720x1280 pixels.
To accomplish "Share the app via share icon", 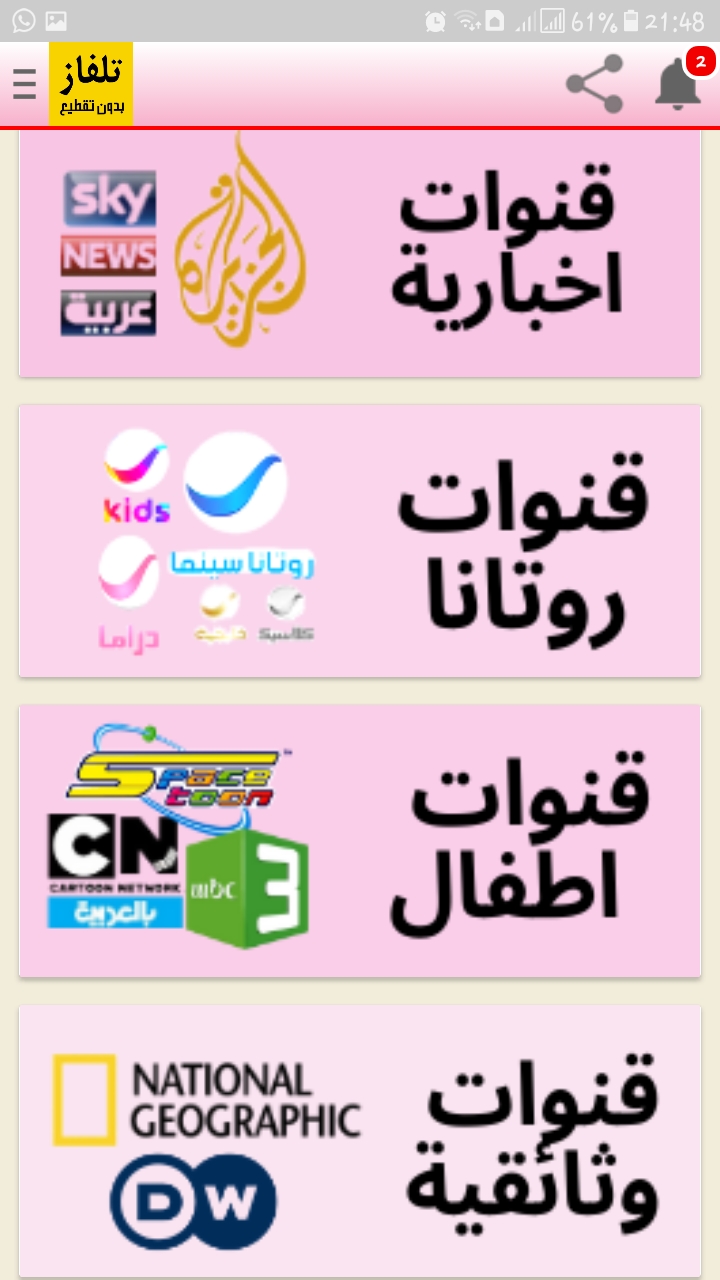I will click(x=595, y=85).
